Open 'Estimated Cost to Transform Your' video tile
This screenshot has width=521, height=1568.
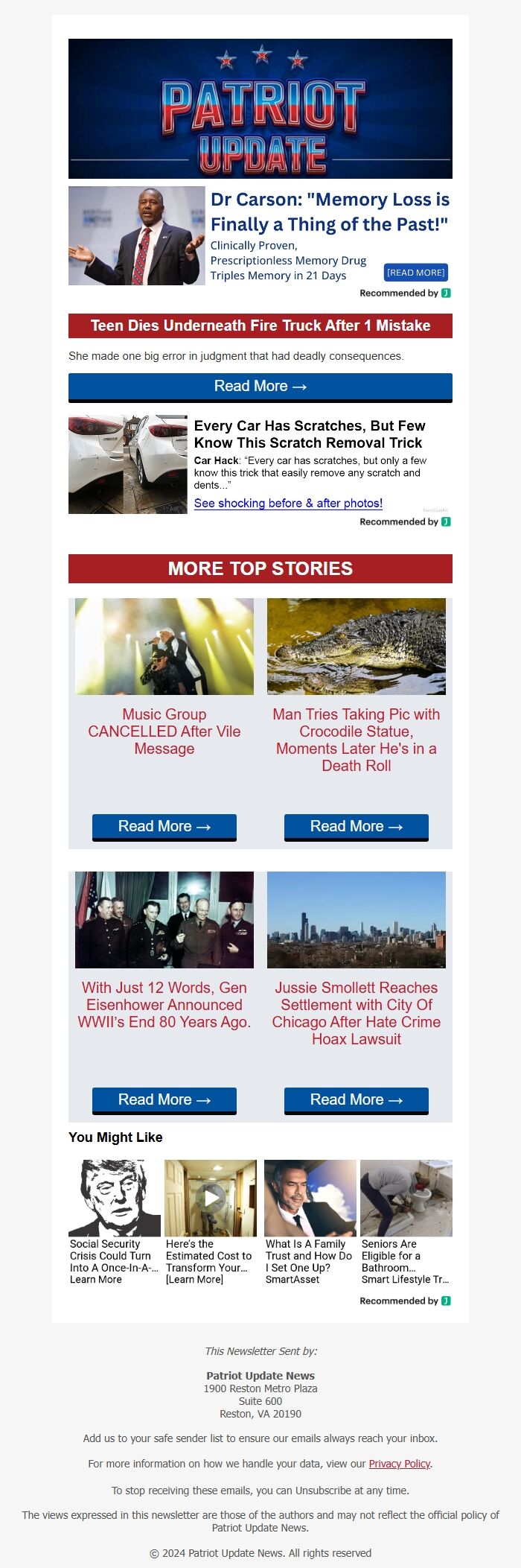(x=210, y=1222)
